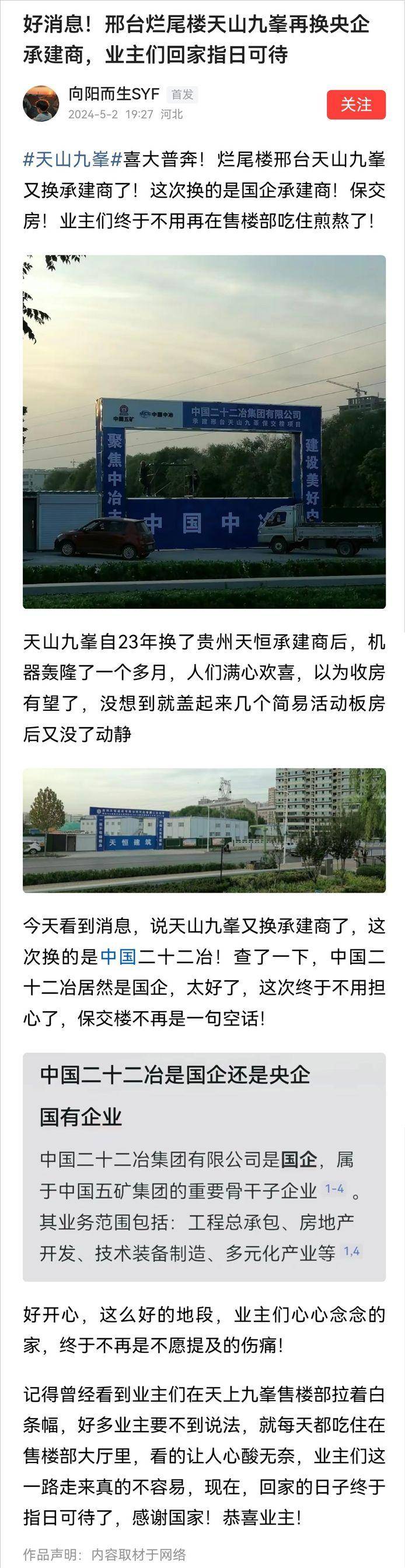Open the blue 中国 link in the text
405x1568 pixels.
tap(117, 957)
